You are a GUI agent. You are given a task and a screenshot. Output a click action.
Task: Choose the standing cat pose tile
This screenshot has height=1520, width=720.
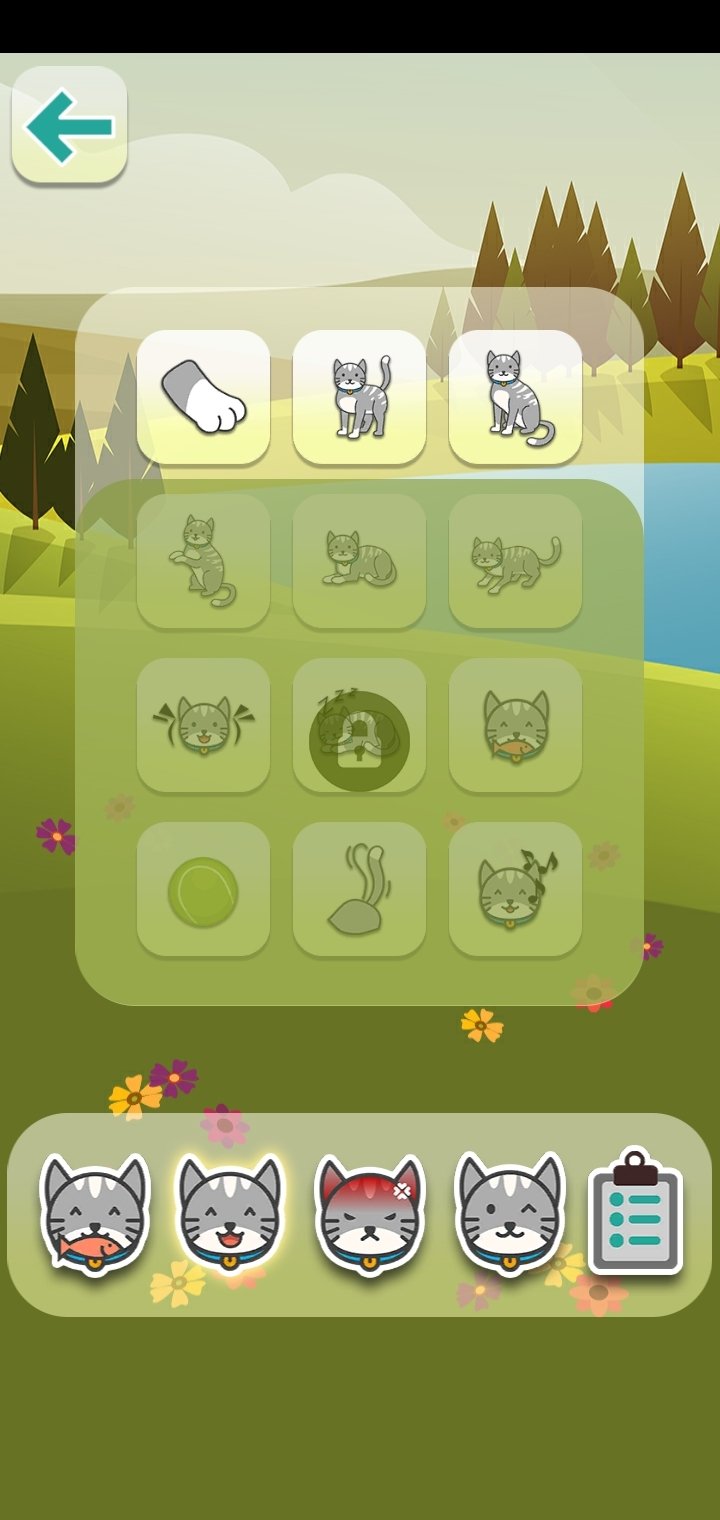coord(359,397)
